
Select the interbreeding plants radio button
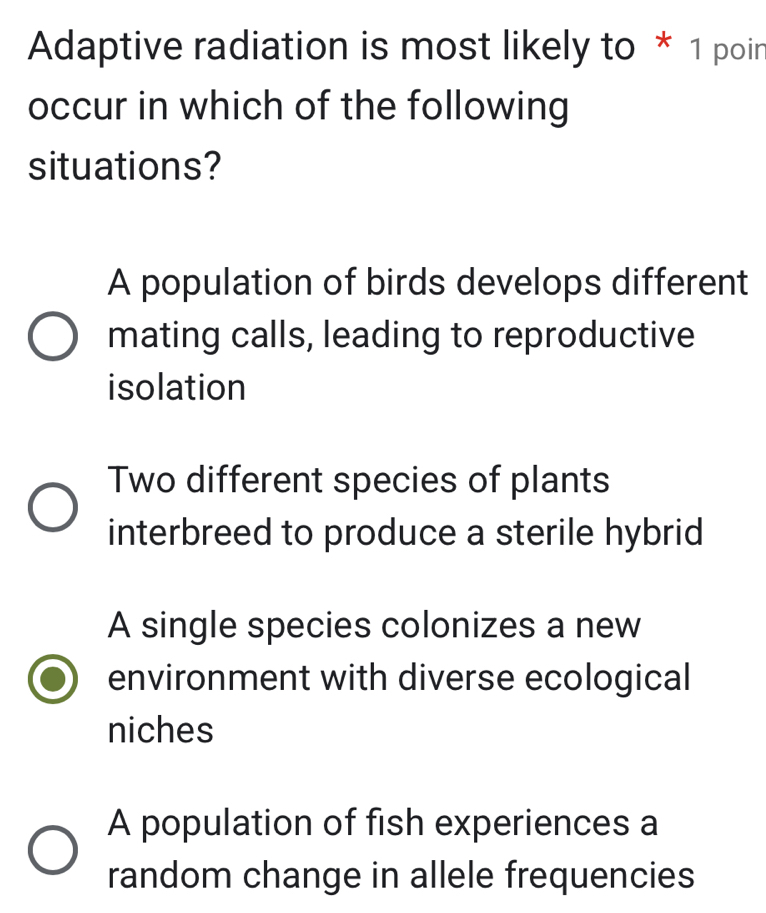coord(52,508)
